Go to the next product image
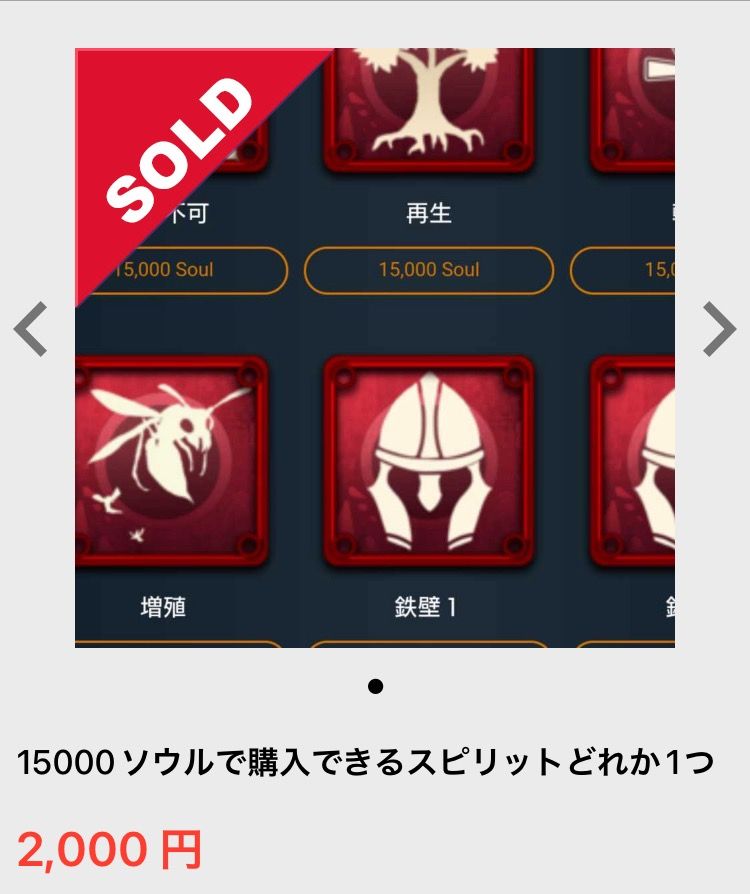Image resolution: width=750 pixels, height=894 pixels. [718, 329]
